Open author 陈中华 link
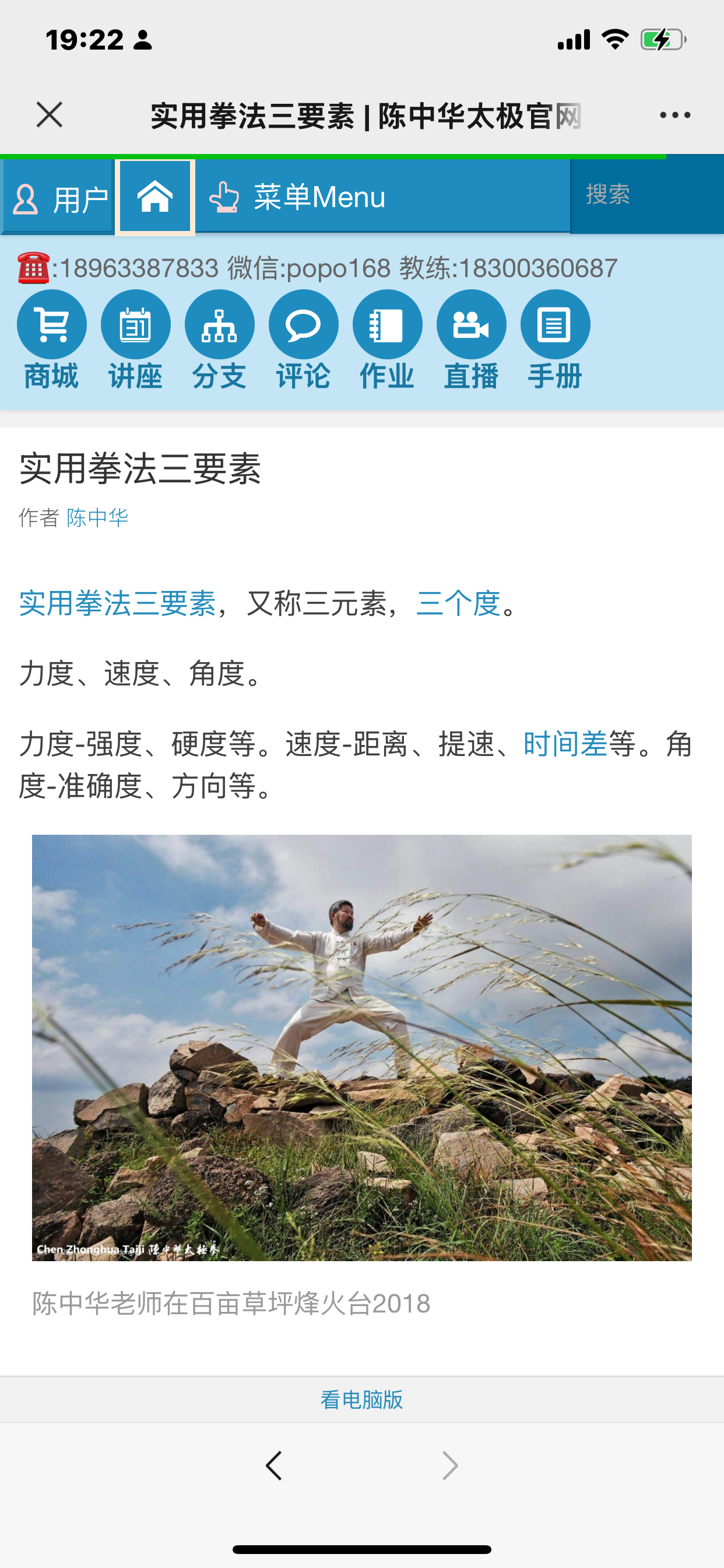Viewport: 724px width, 1568px height. pos(97,517)
